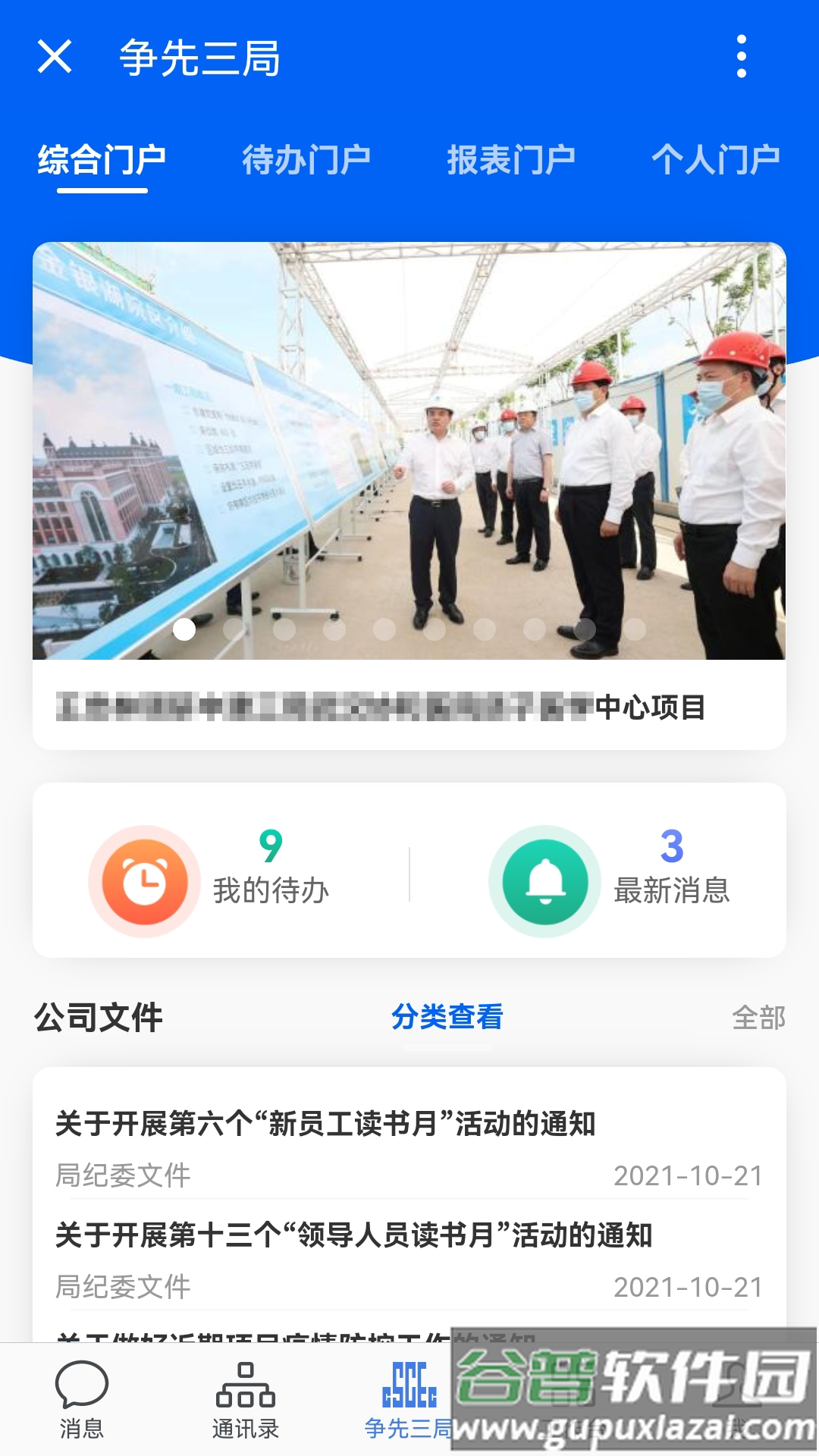Open the banner headline ending in 中心项目
Screen dimensions: 819x1456
(409, 709)
